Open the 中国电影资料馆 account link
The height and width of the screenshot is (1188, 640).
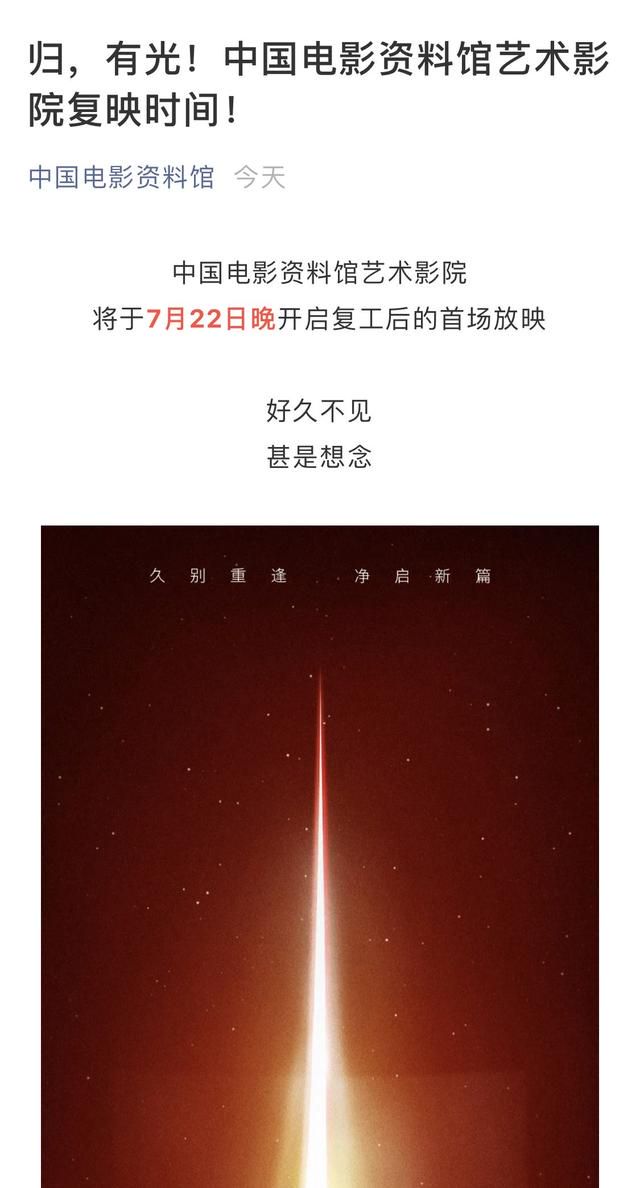click(x=121, y=177)
